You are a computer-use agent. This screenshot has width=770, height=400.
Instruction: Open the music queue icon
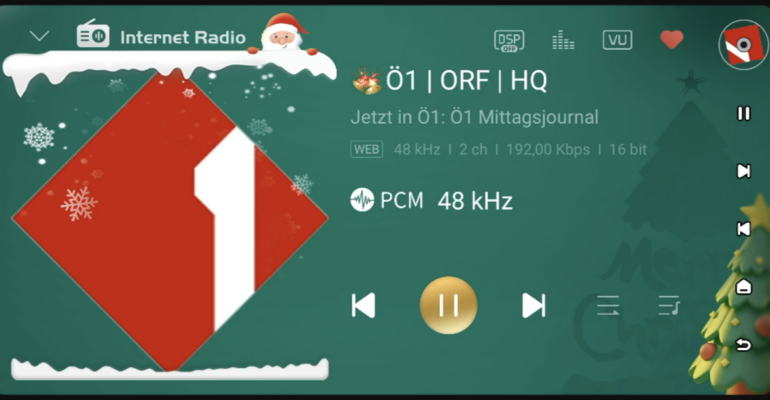[x=668, y=305]
